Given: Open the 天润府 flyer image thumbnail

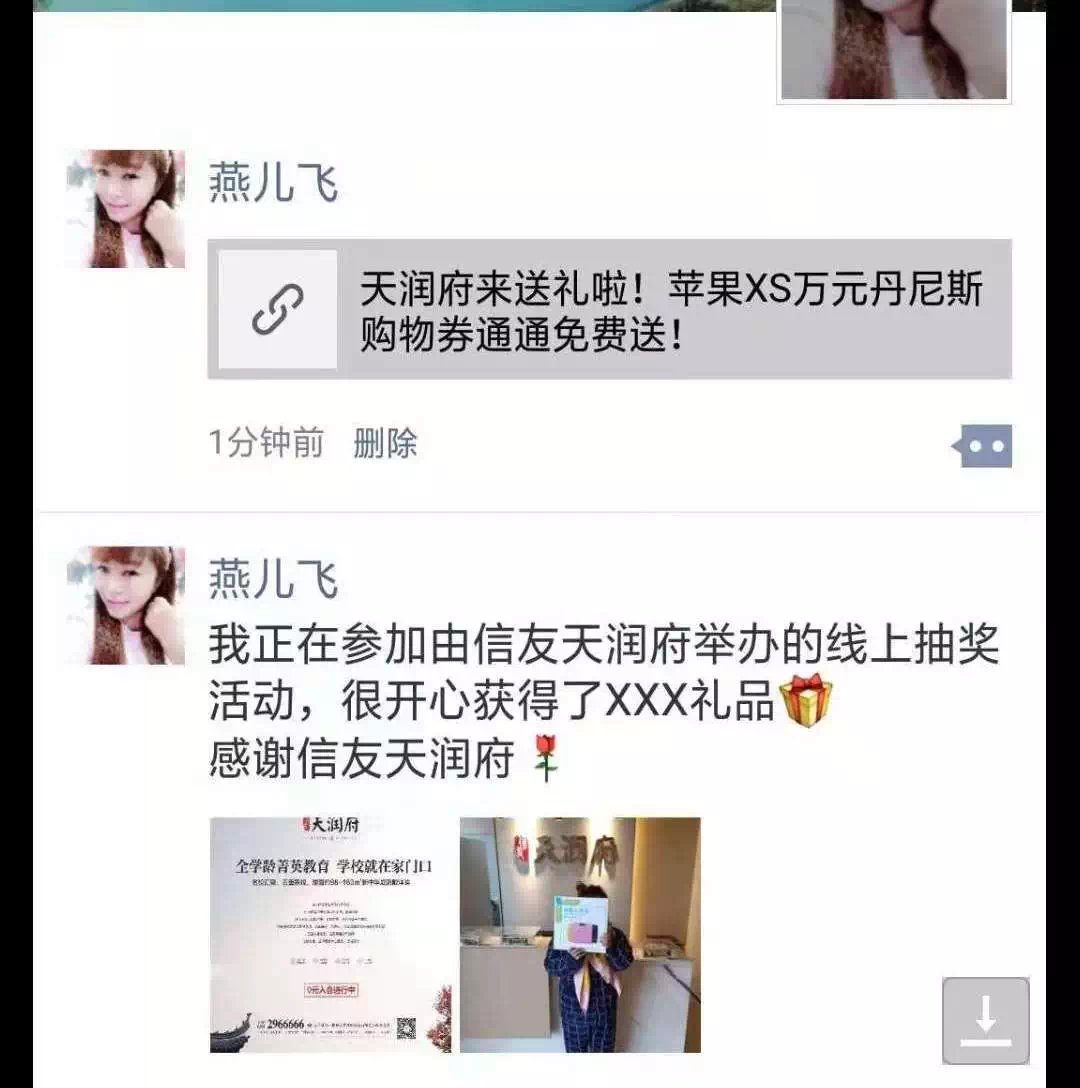Looking at the screenshot, I should (330, 934).
